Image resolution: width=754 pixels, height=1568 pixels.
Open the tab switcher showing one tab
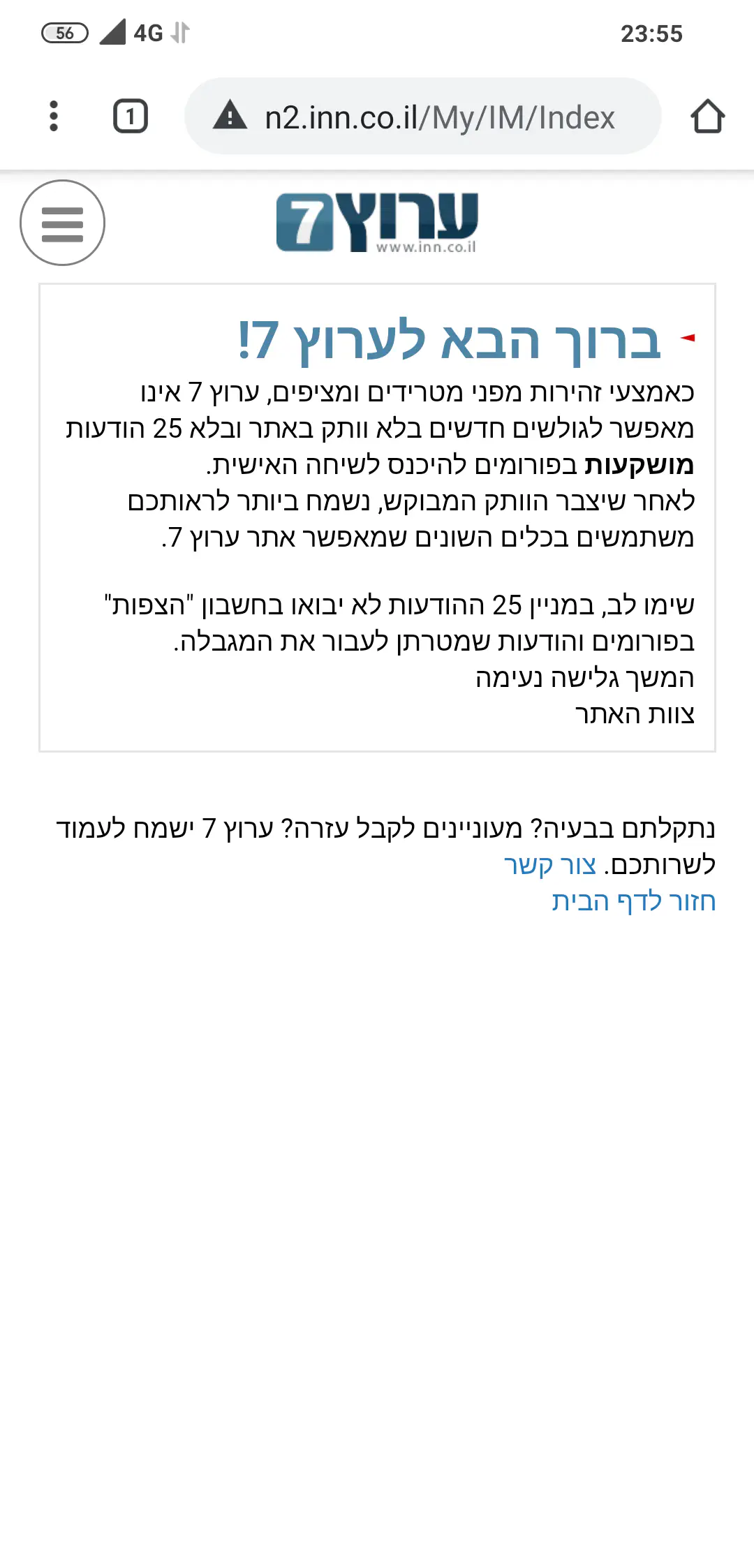click(131, 116)
